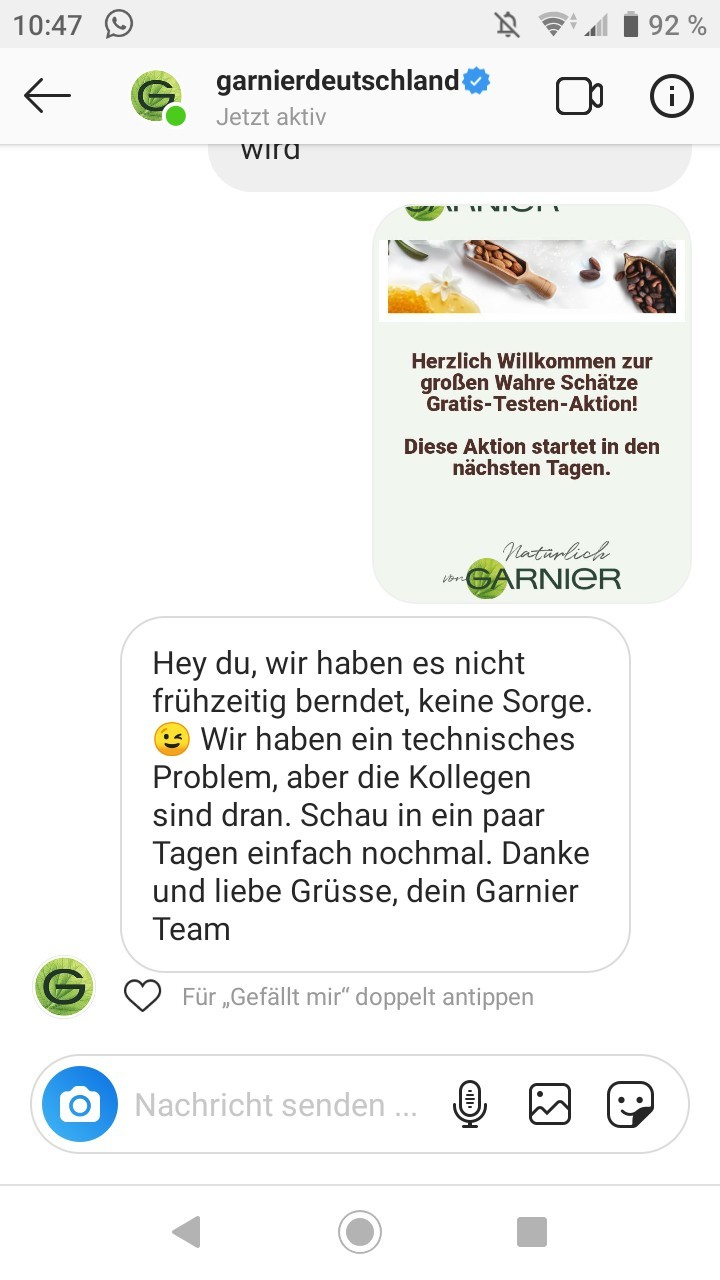Like the Garnier message with the heart
This screenshot has width=720, height=1280.
pyautogui.click(x=142, y=996)
